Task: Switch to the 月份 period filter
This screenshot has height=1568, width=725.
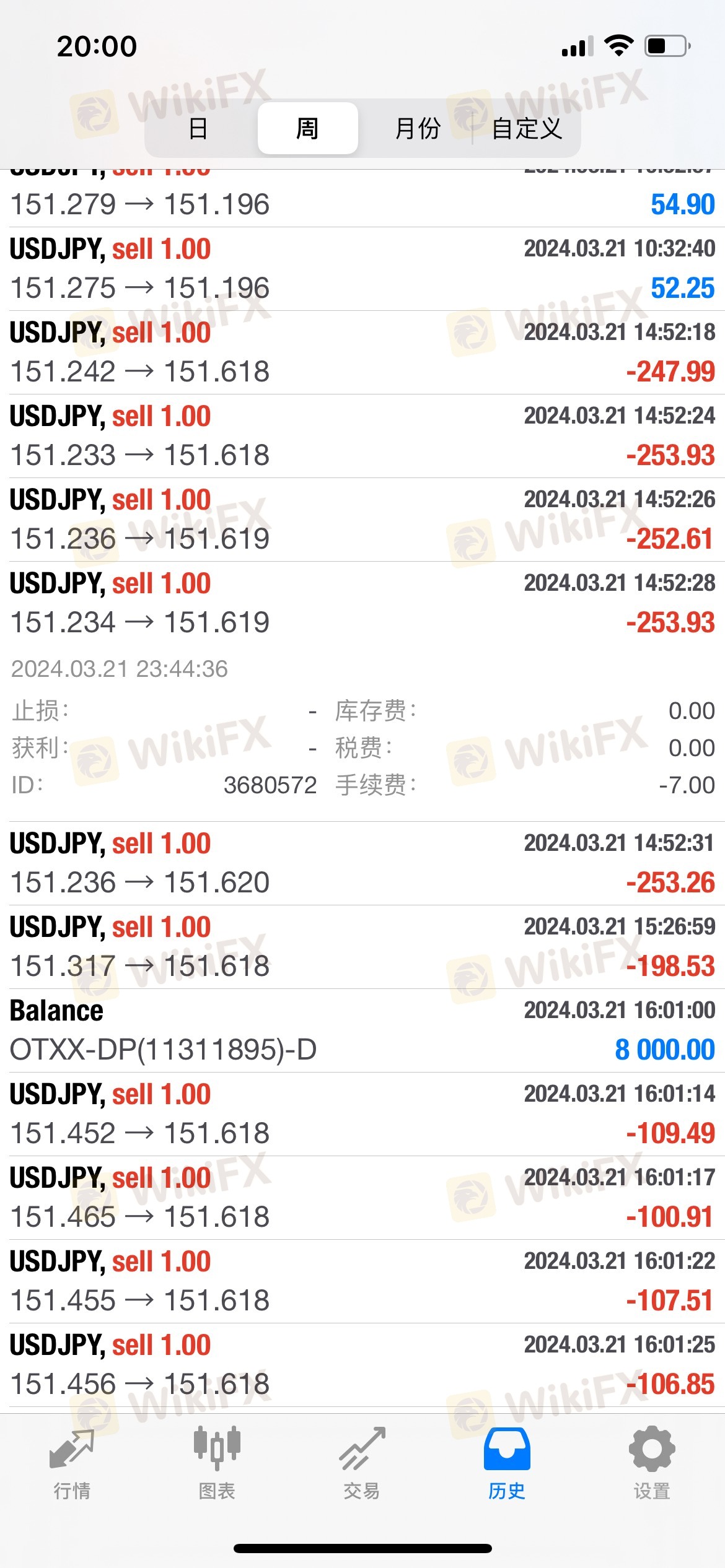Action: 417,128
